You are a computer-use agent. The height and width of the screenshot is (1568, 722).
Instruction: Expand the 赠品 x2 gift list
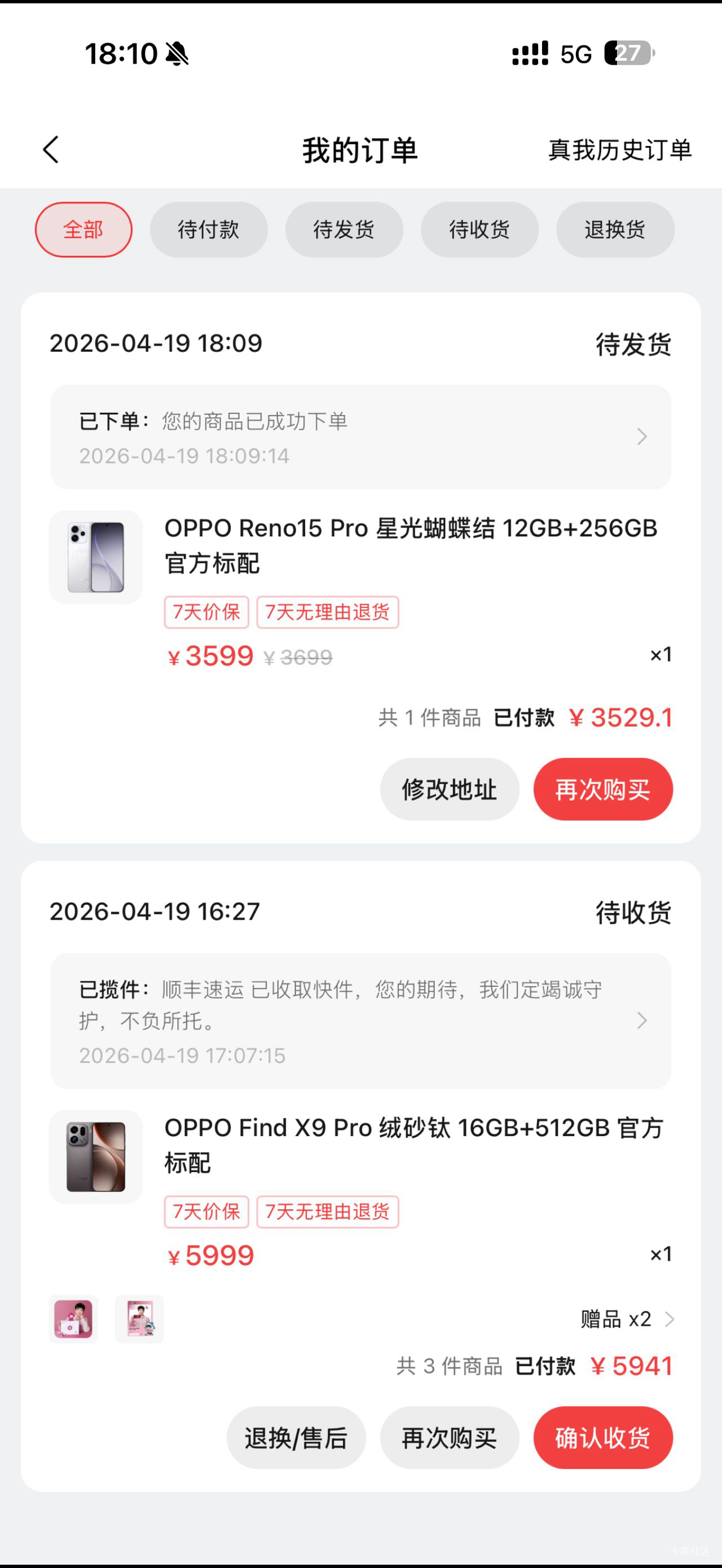point(626,1319)
